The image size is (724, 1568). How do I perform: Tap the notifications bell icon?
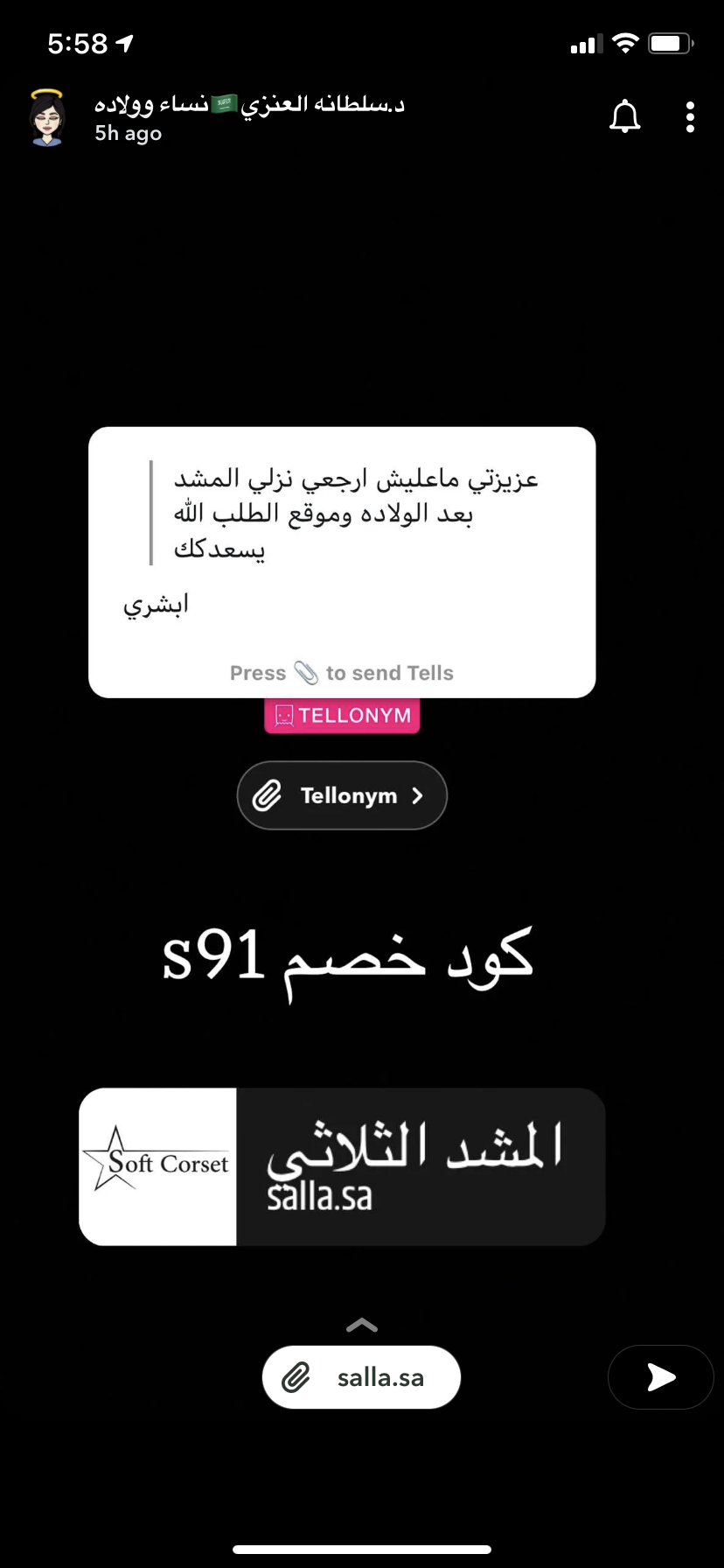tap(625, 116)
